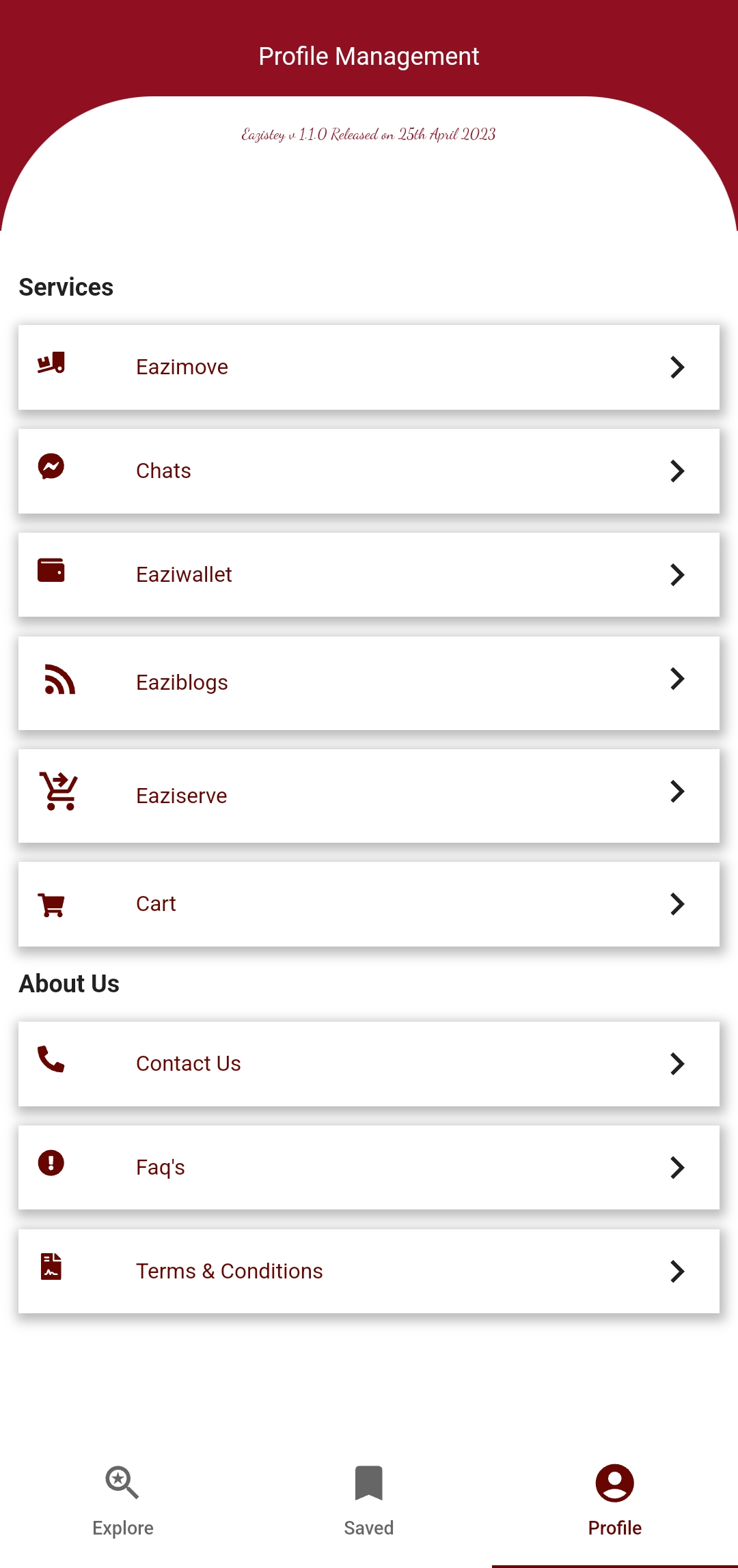Read Terms & Conditions

coord(369,1272)
